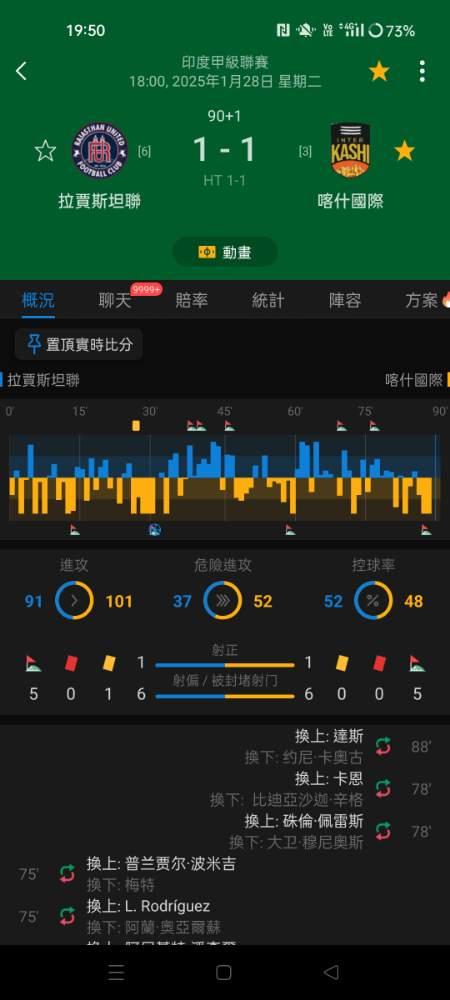Unfavorite this match via top star
450x1000 pixels.
379,71
